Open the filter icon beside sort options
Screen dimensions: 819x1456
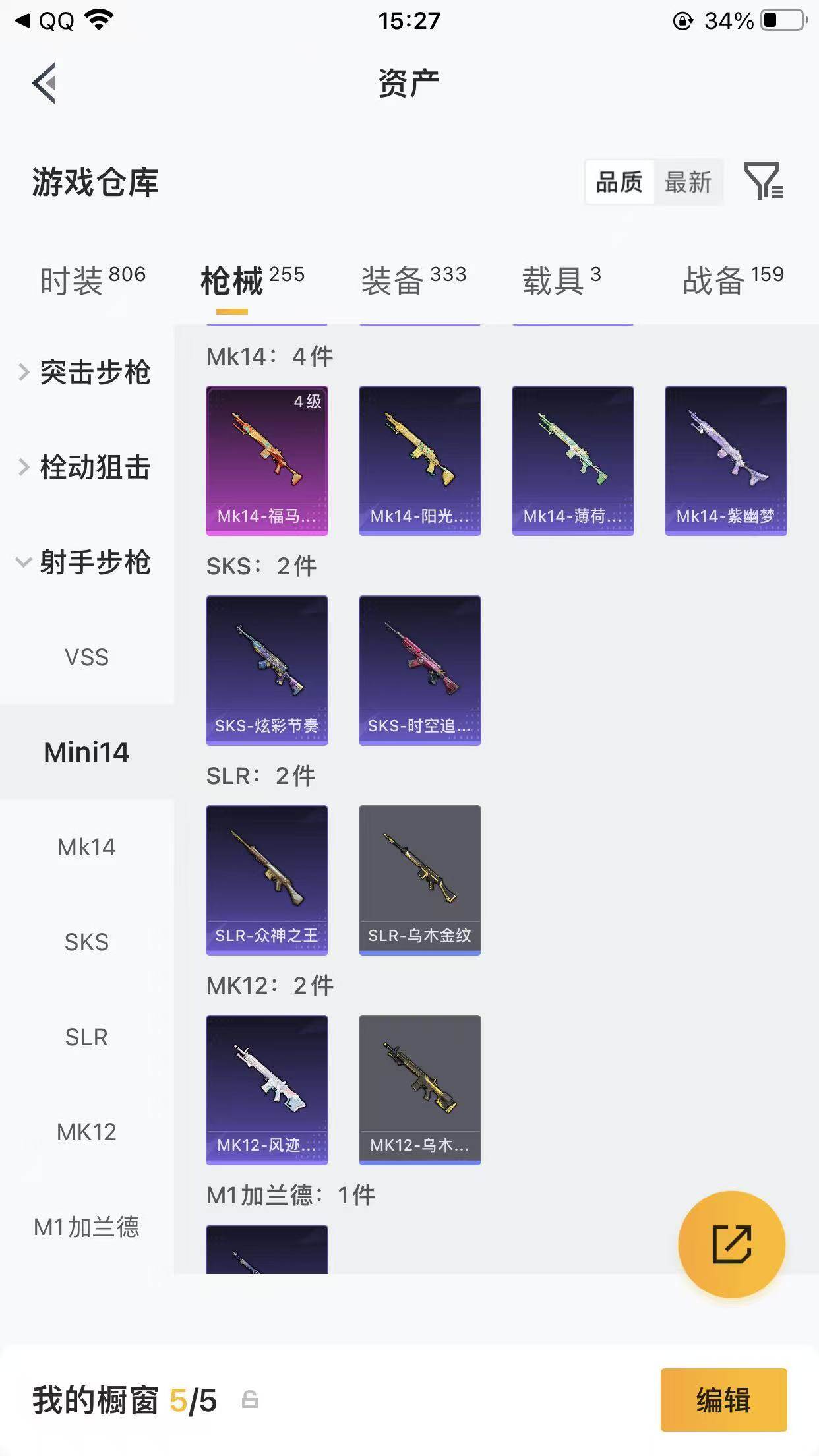point(763,181)
